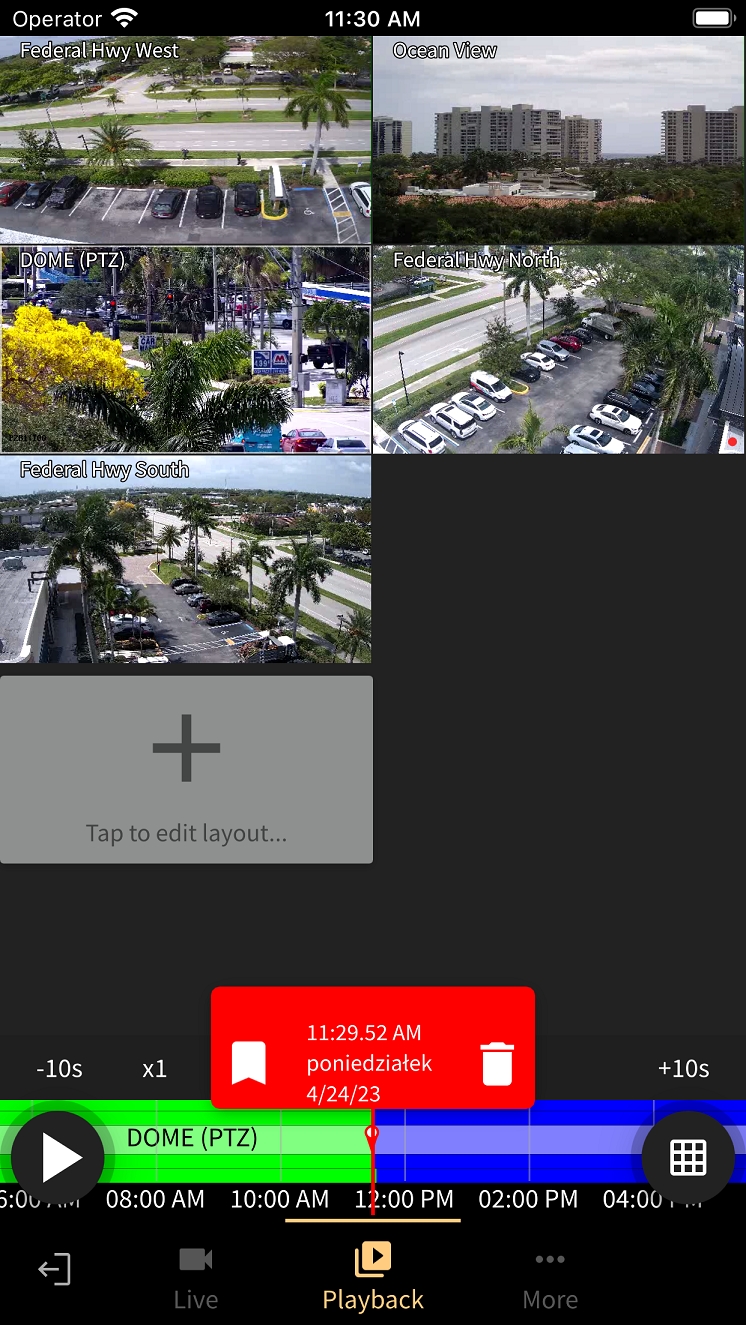The height and width of the screenshot is (1325, 746).
Task: Skip back 10 seconds
Action: point(59,1068)
